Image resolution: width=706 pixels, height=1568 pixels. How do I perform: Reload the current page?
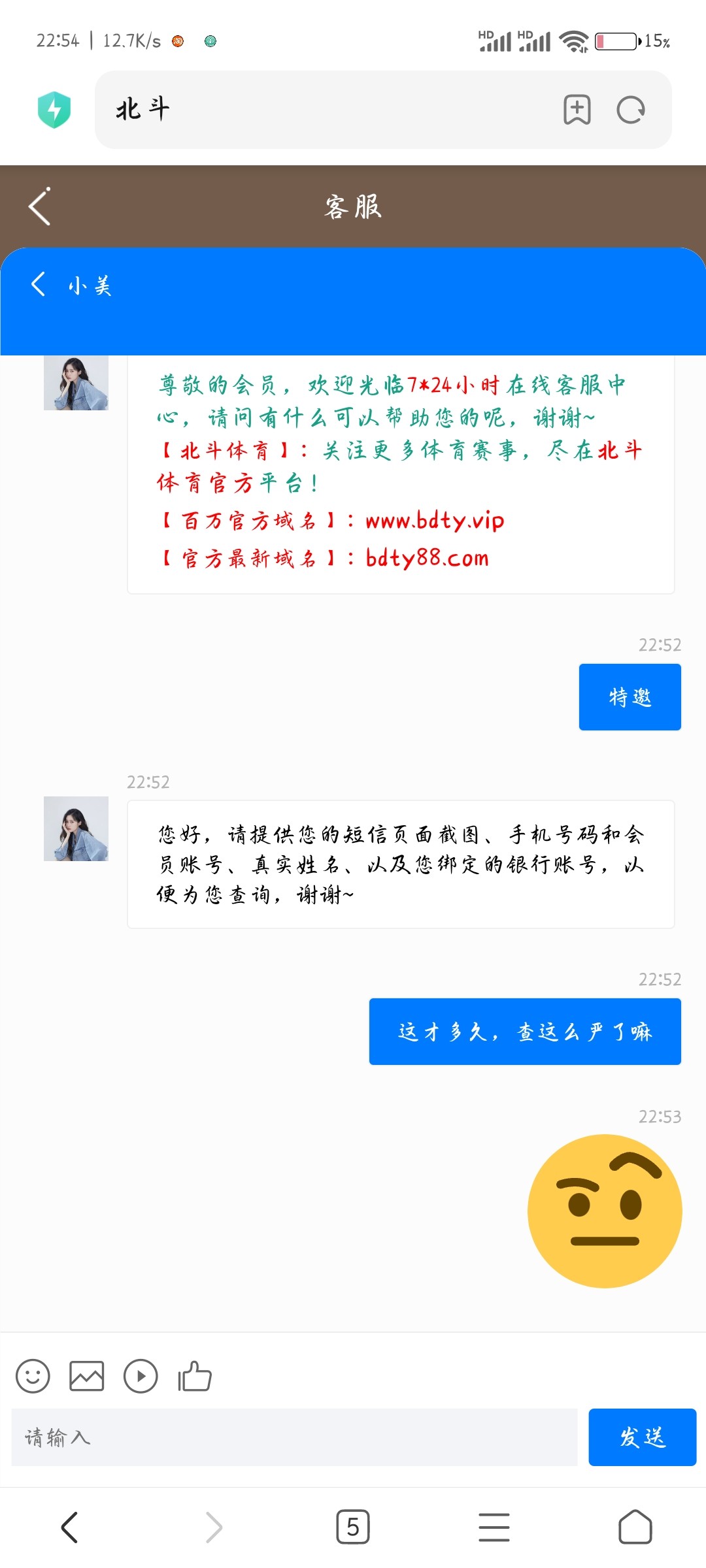tap(631, 110)
